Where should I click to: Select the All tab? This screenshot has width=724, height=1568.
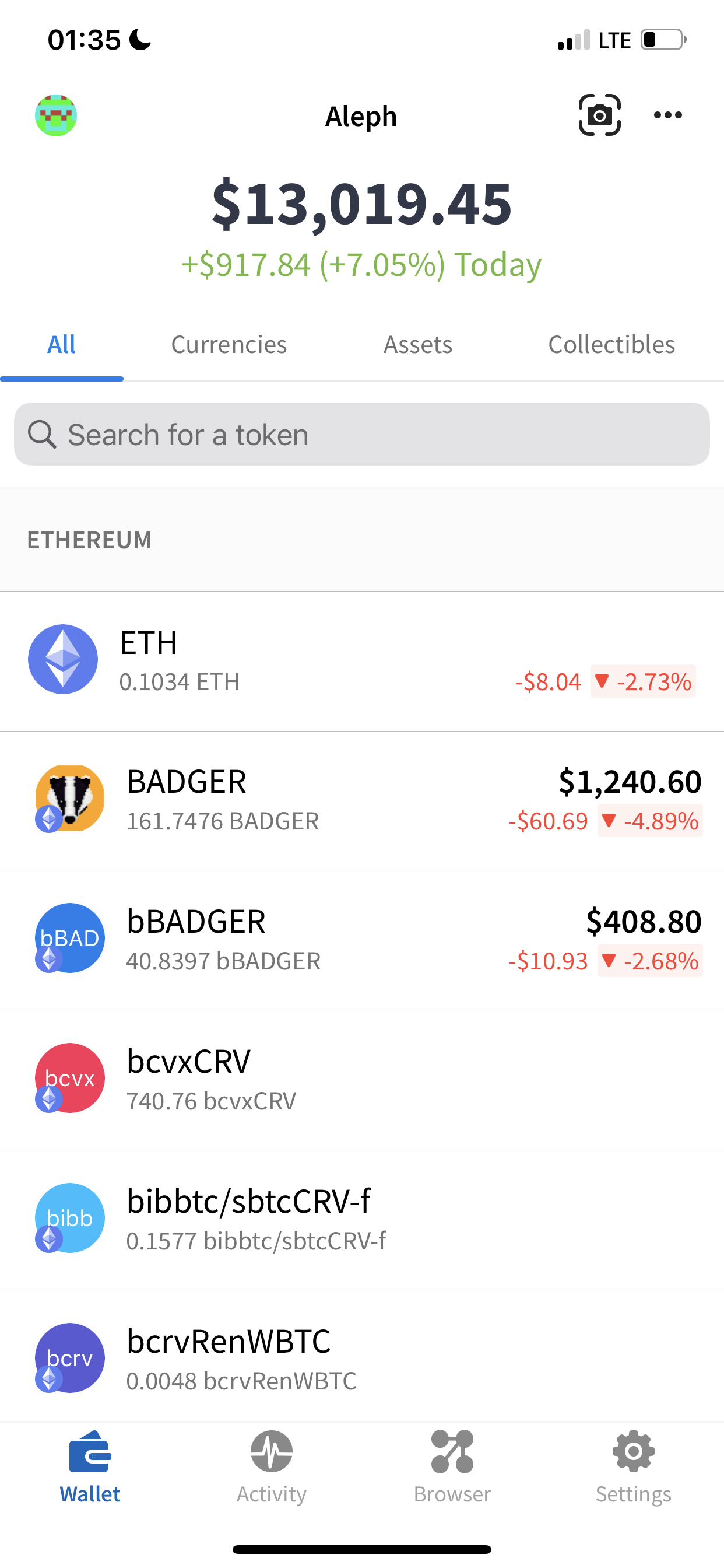pyautogui.click(x=61, y=345)
